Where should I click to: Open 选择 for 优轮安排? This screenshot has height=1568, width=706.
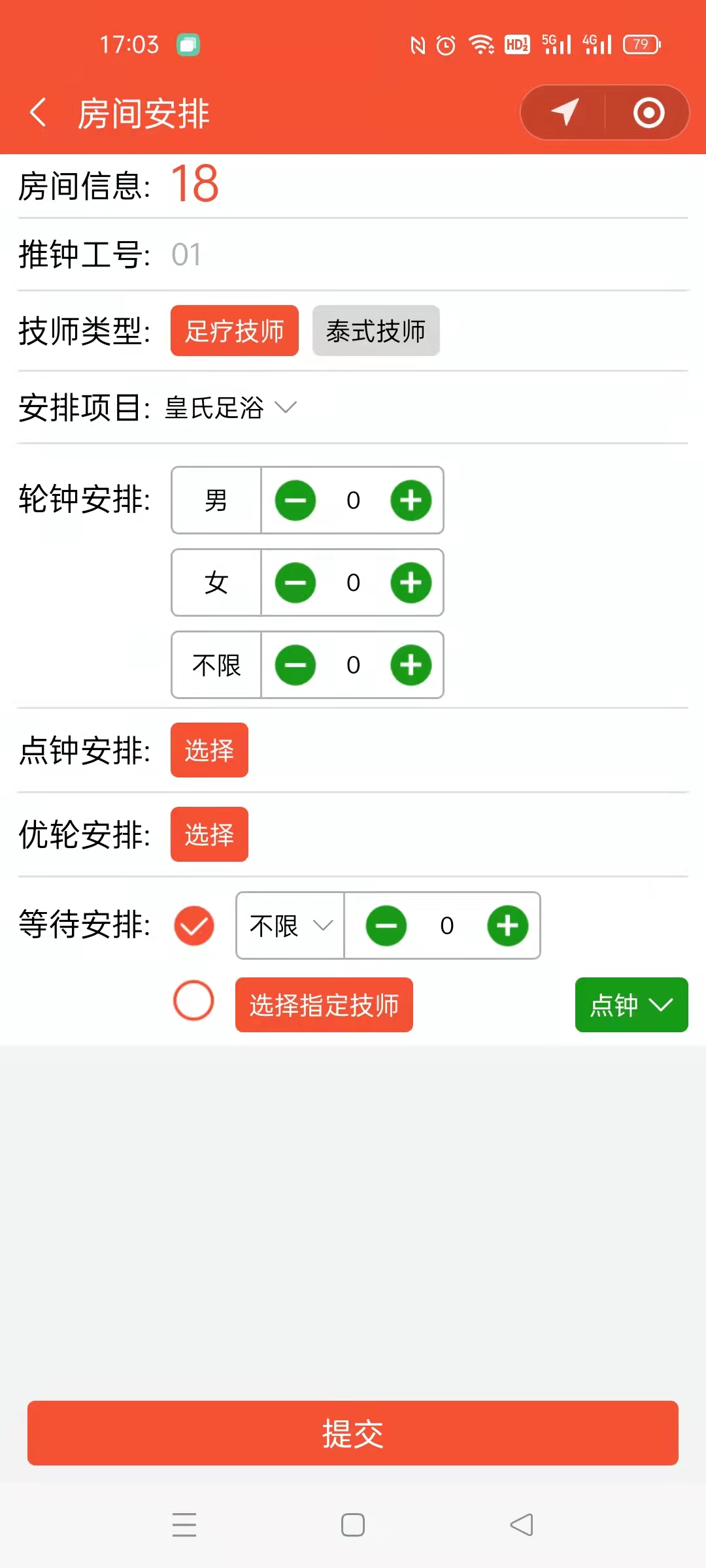pyautogui.click(x=209, y=834)
